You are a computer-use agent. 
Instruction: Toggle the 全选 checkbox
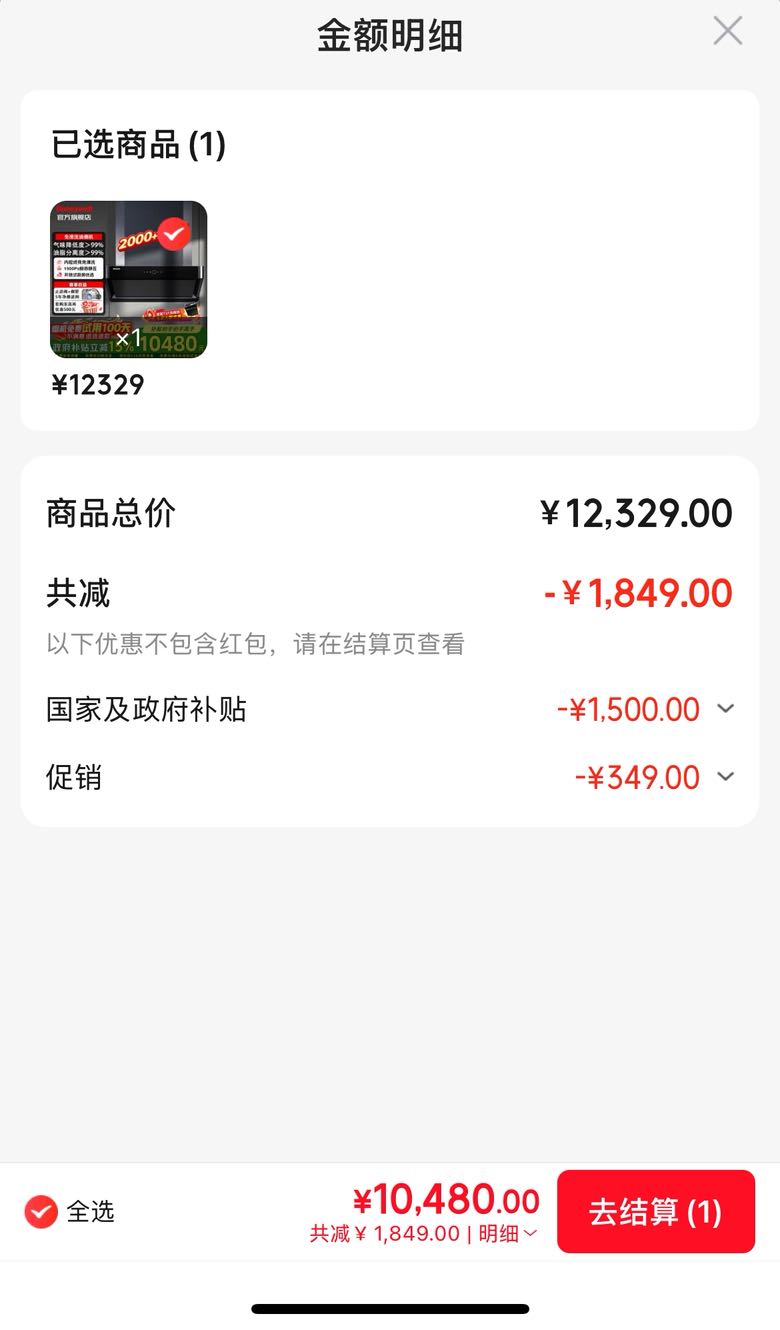click(41, 1212)
